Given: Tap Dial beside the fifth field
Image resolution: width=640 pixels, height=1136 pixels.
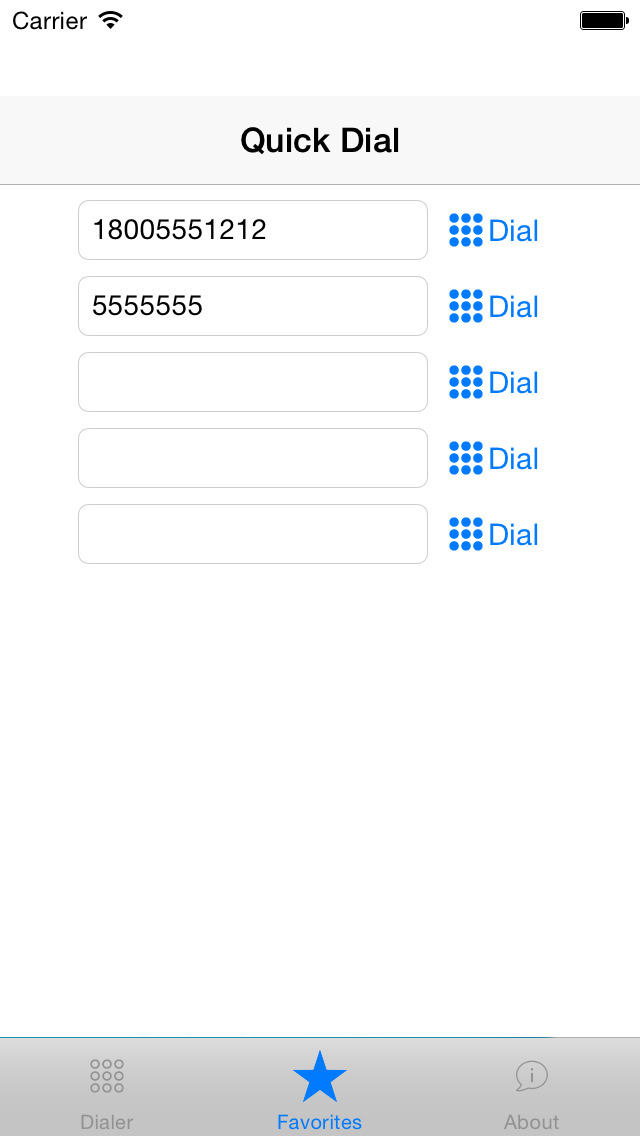Looking at the screenshot, I should [494, 535].
